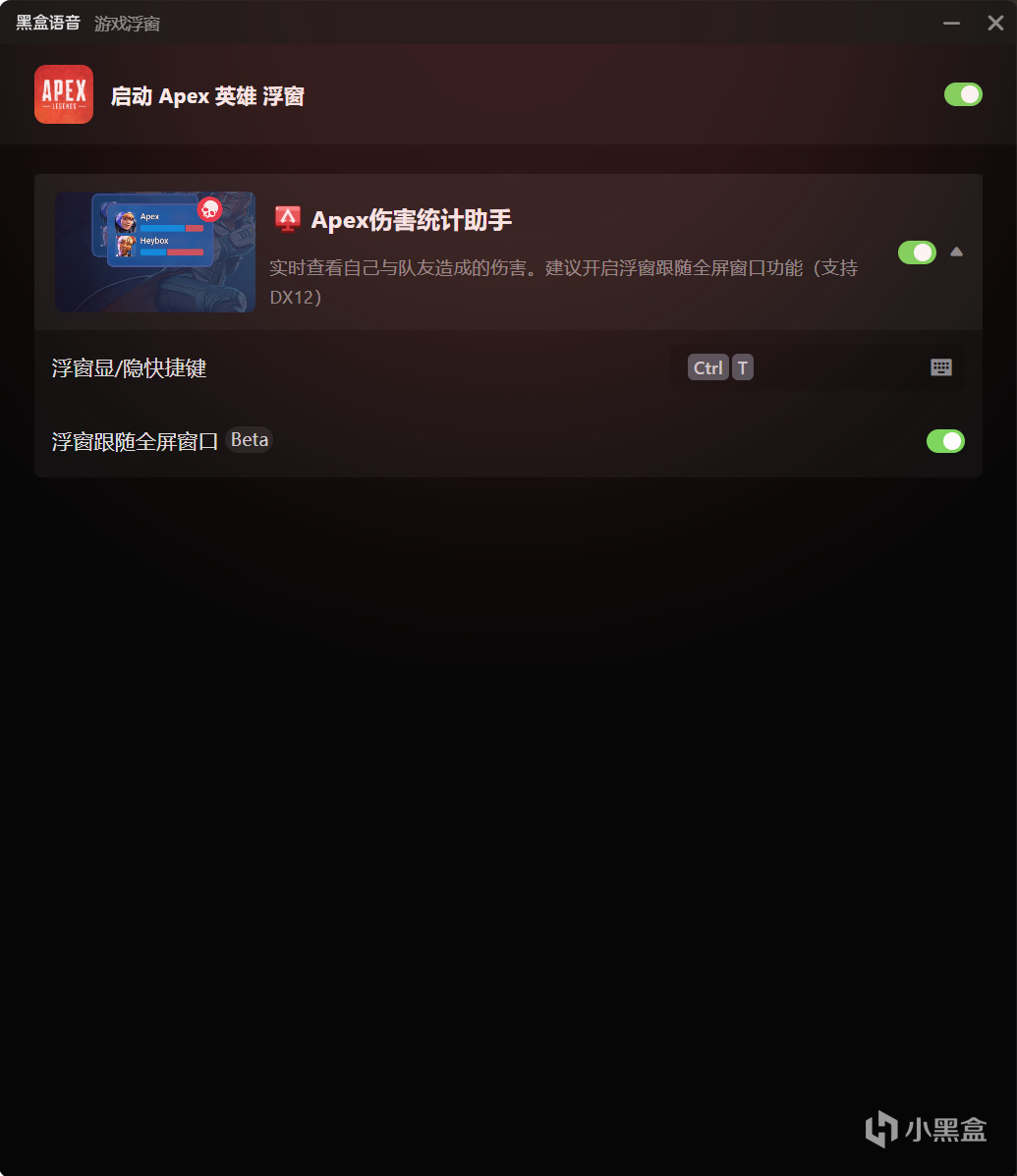Close the 黑盒语音 window
This screenshot has width=1017, height=1176.
995,24
